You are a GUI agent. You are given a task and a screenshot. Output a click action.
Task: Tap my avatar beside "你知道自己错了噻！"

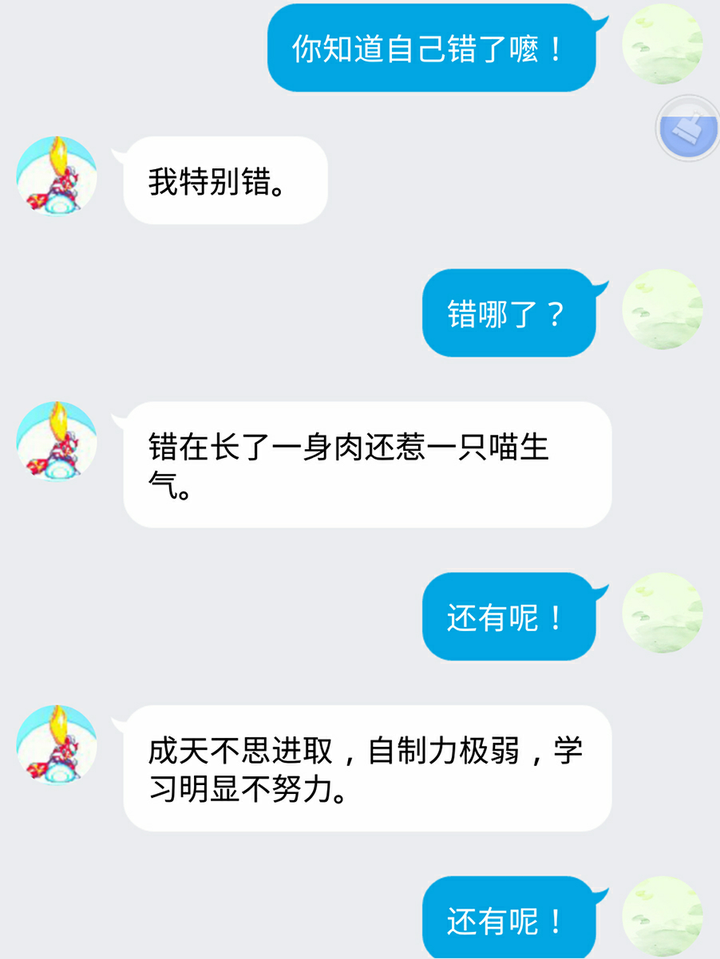(x=662, y=44)
